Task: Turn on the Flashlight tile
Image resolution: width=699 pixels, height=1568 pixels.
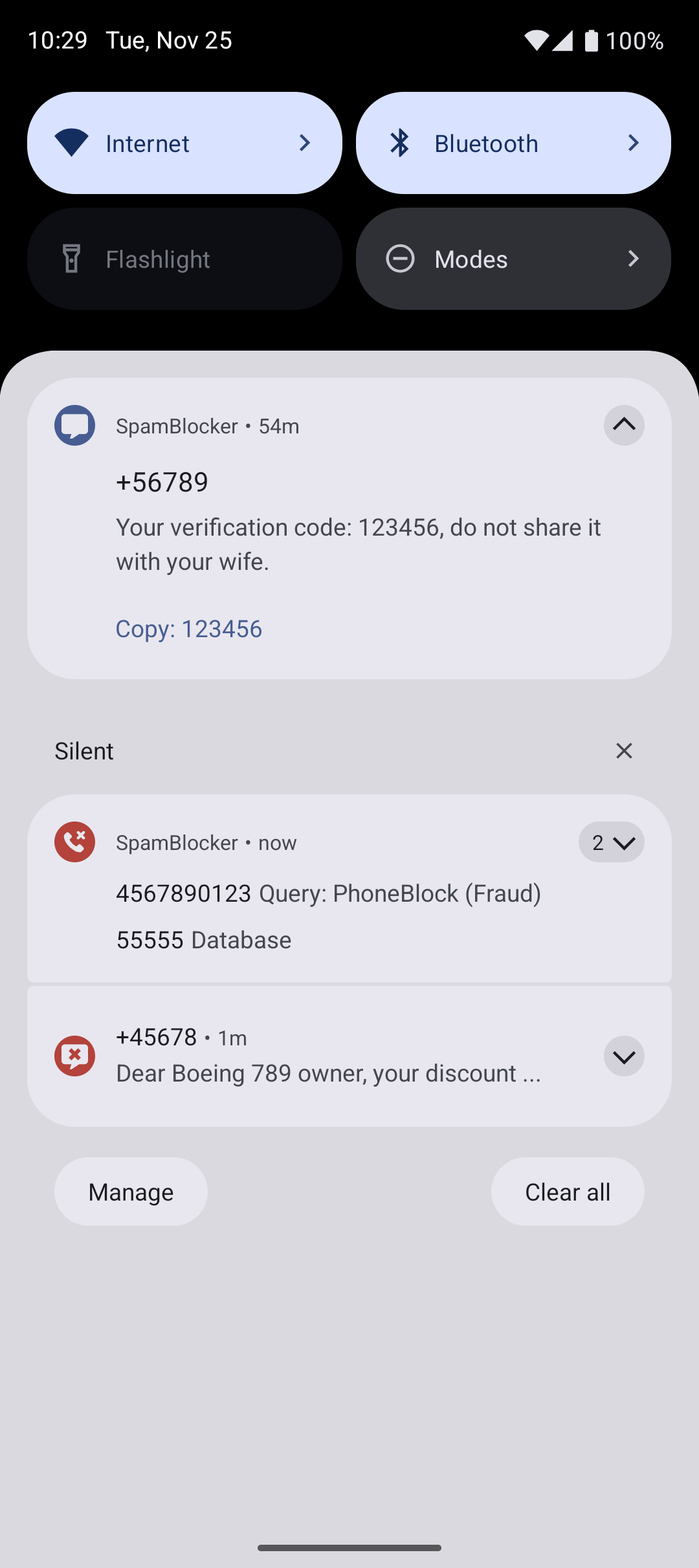Action: (184, 259)
